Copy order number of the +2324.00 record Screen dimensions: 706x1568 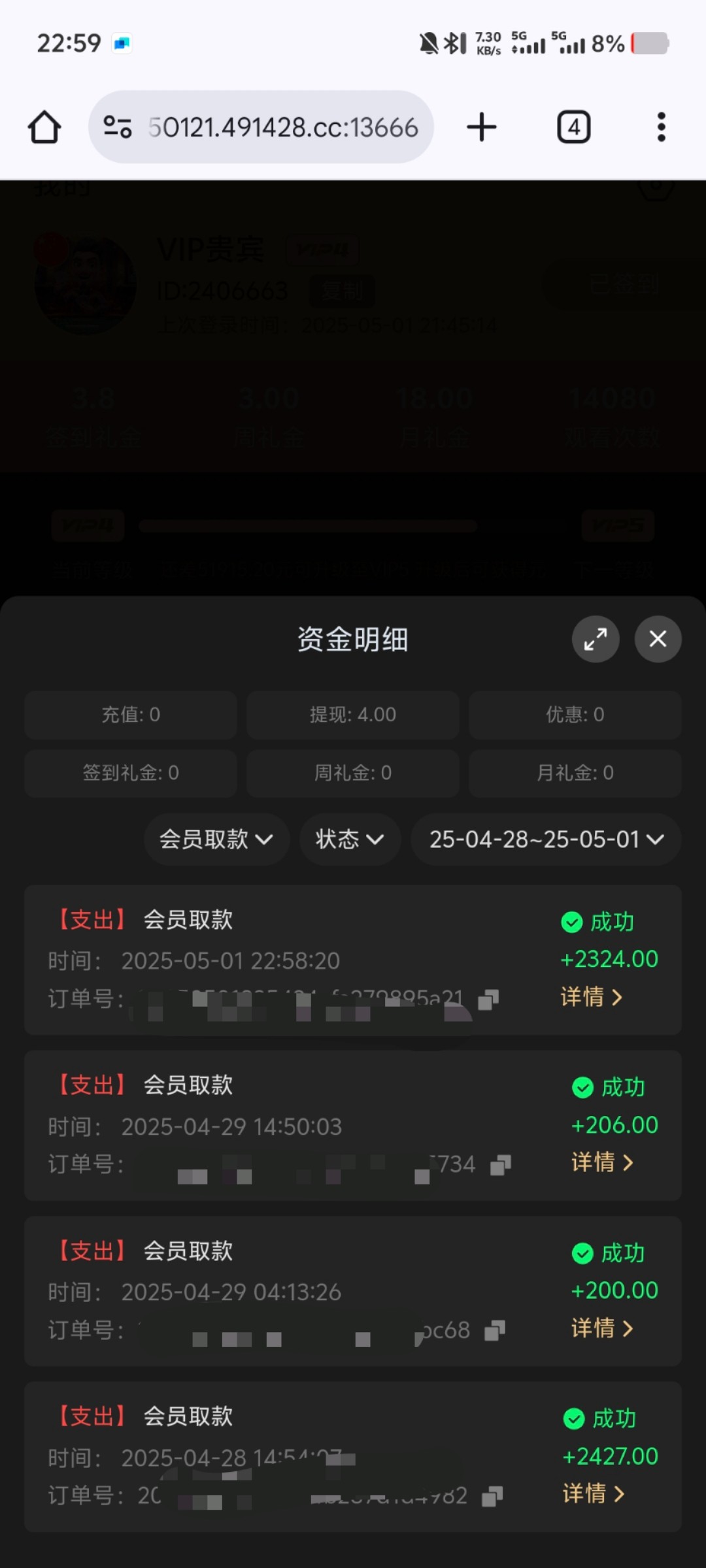point(488,1000)
